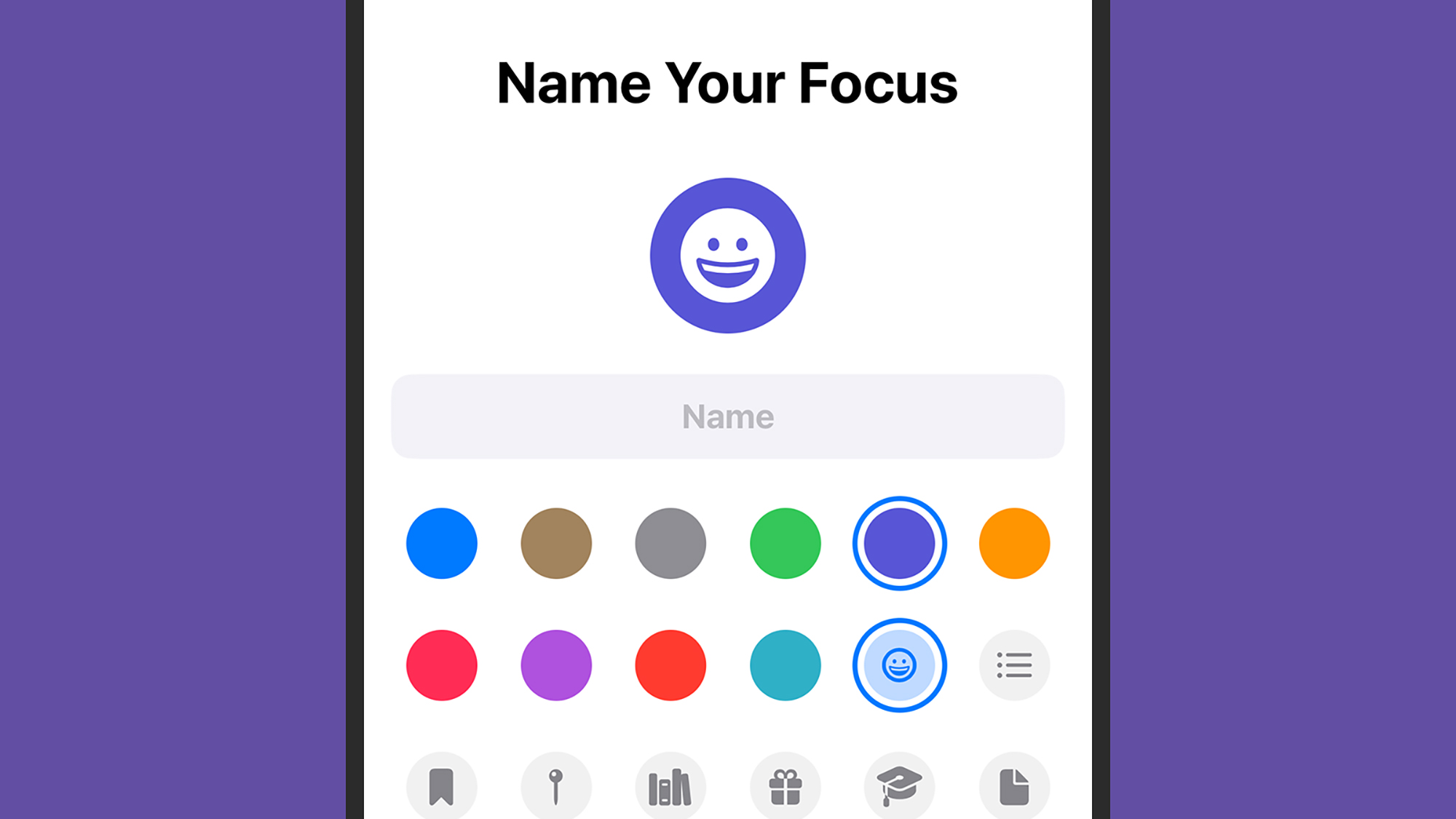Choose the orange color swatch

1014,543
